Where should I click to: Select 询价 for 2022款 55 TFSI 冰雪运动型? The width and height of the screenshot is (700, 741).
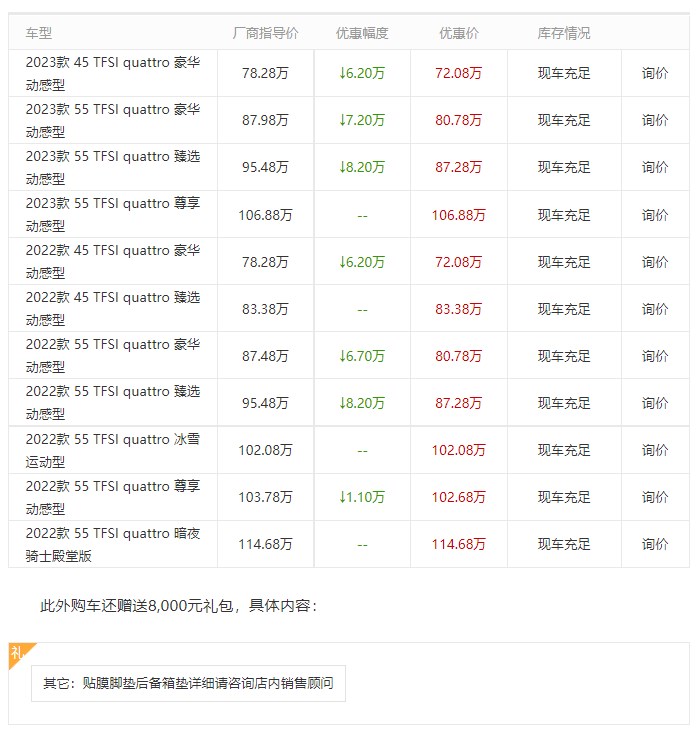click(655, 450)
